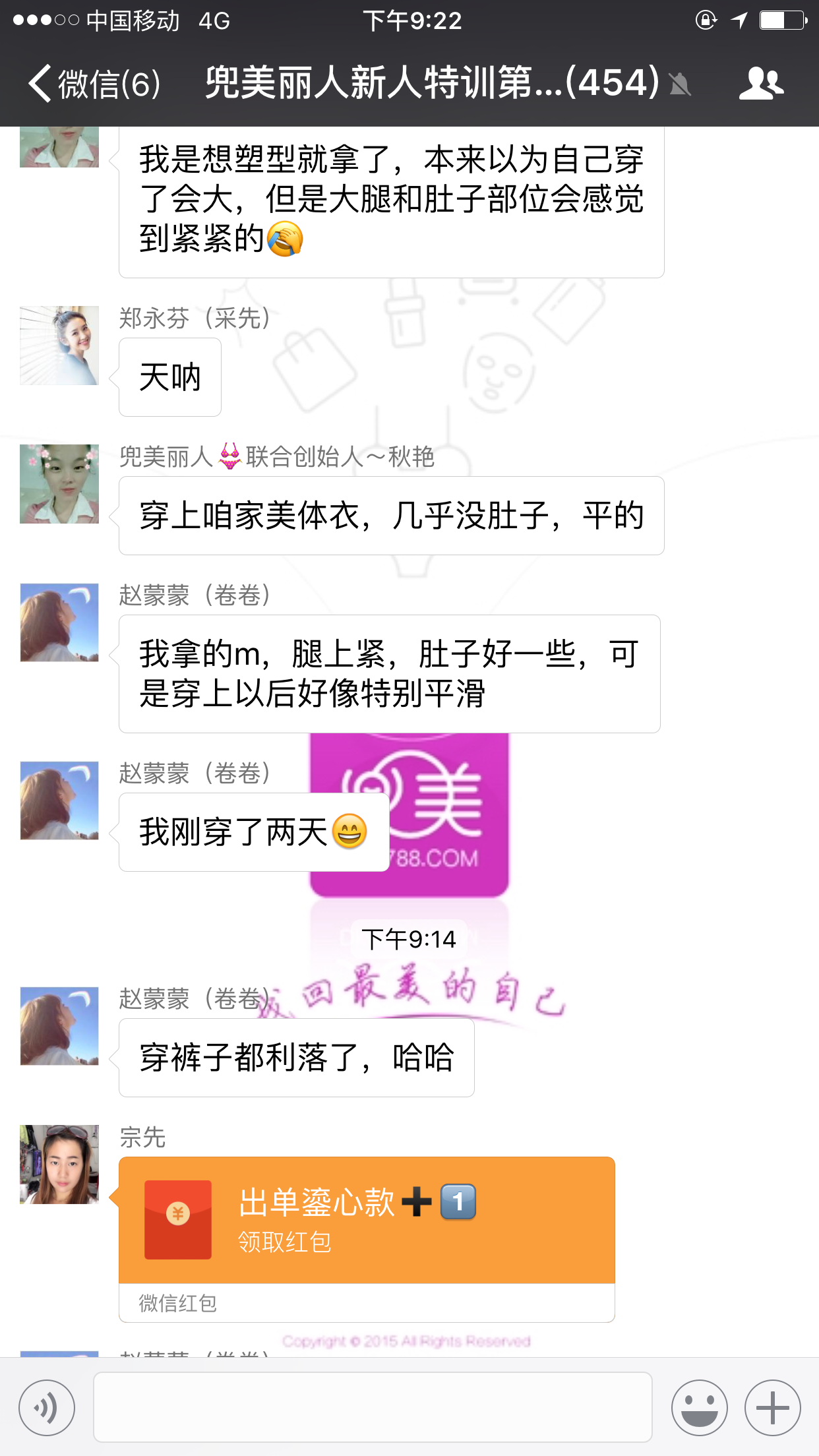Open the emoji sticker panel
This screenshot has height=1456, width=819.
[699, 1407]
